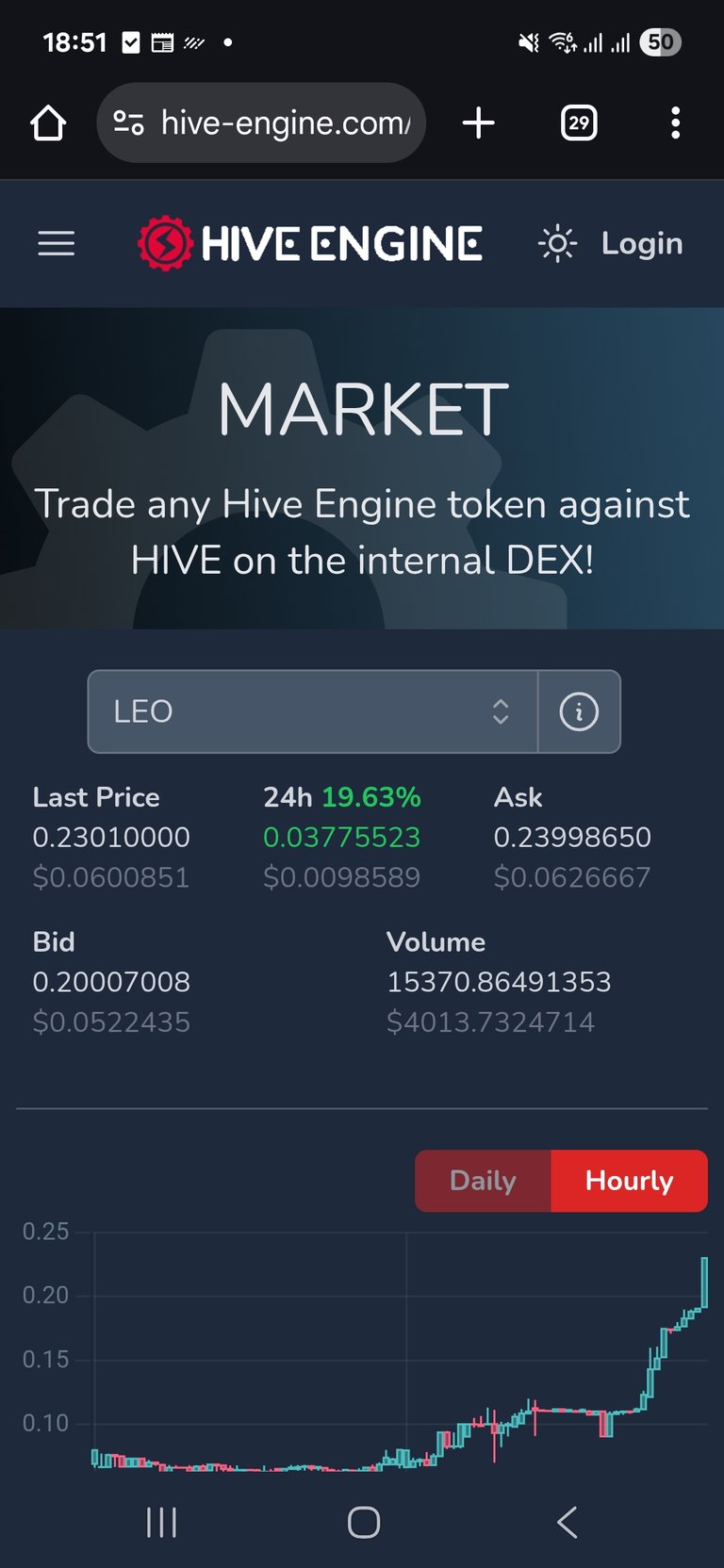This screenshot has width=724, height=1568.
Task: Go back with the system back button
Action: click(x=567, y=1522)
